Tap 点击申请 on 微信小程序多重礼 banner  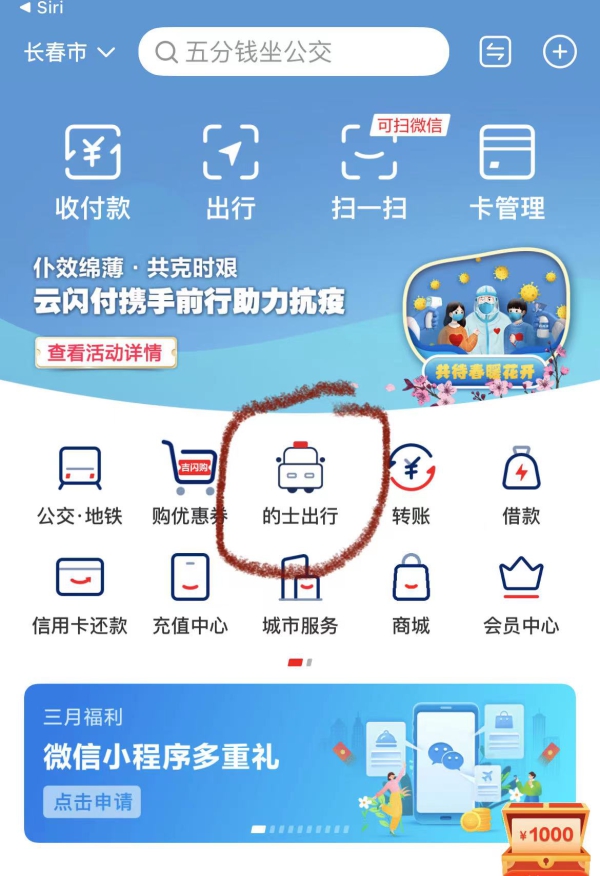click(x=92, y=801)
